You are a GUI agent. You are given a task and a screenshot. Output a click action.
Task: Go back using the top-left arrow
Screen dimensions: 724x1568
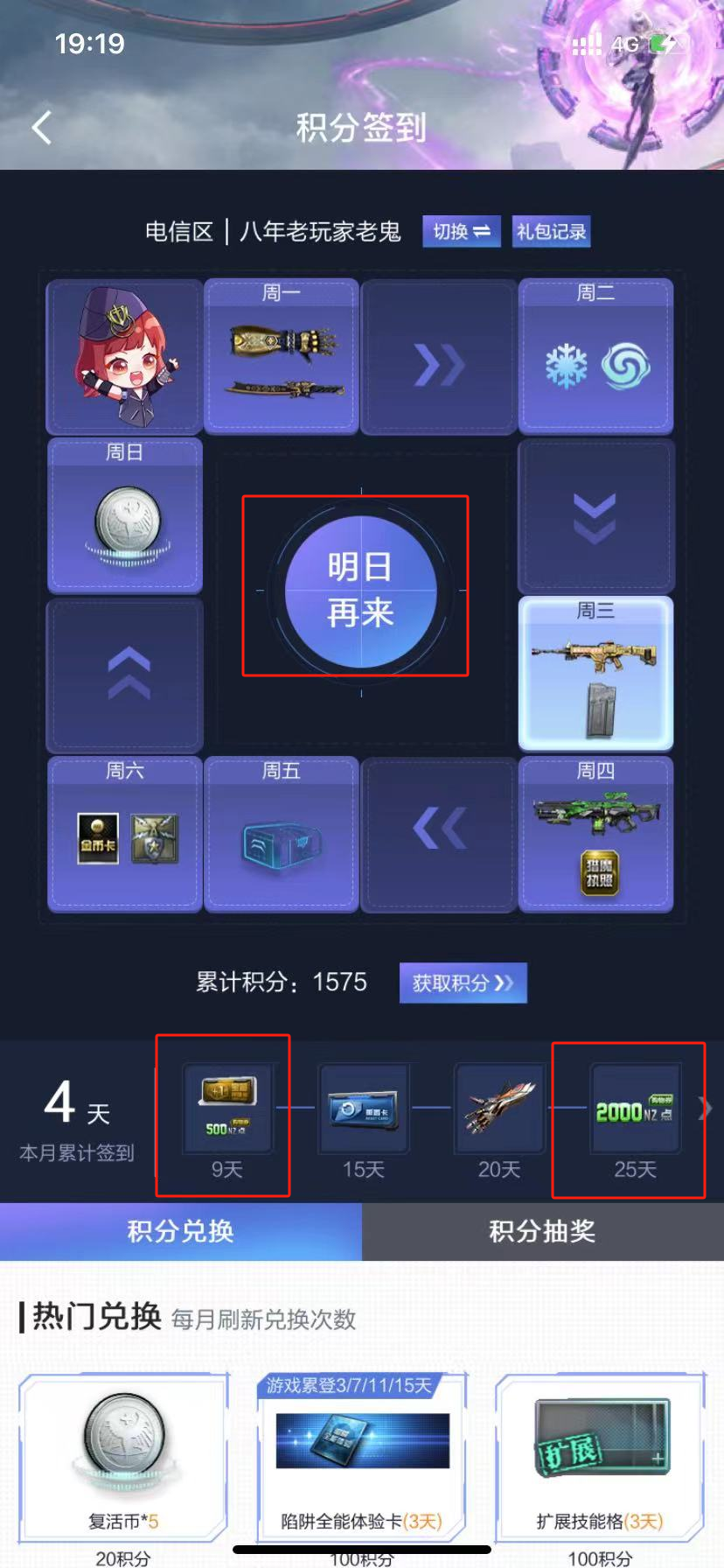(x=41, y=128)
